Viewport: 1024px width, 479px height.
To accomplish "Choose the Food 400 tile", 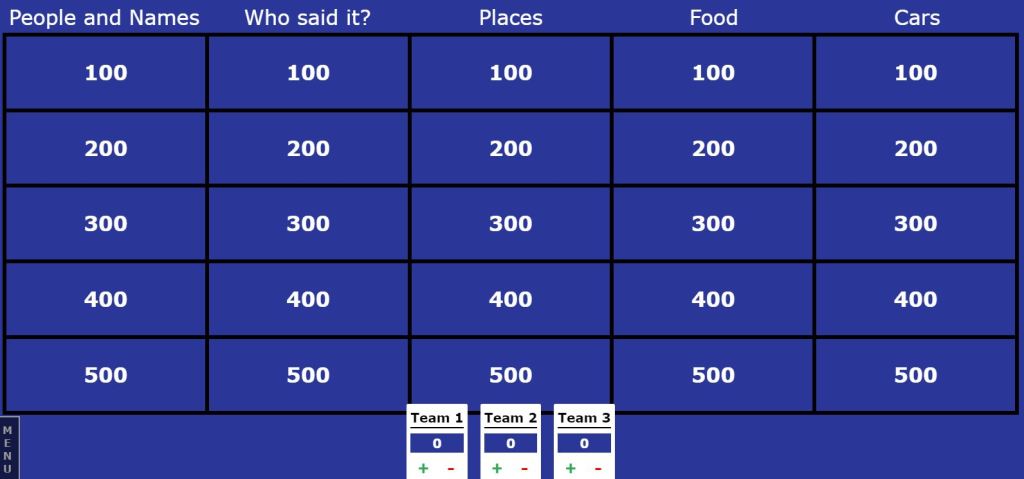I will click(x=713, y=299).
